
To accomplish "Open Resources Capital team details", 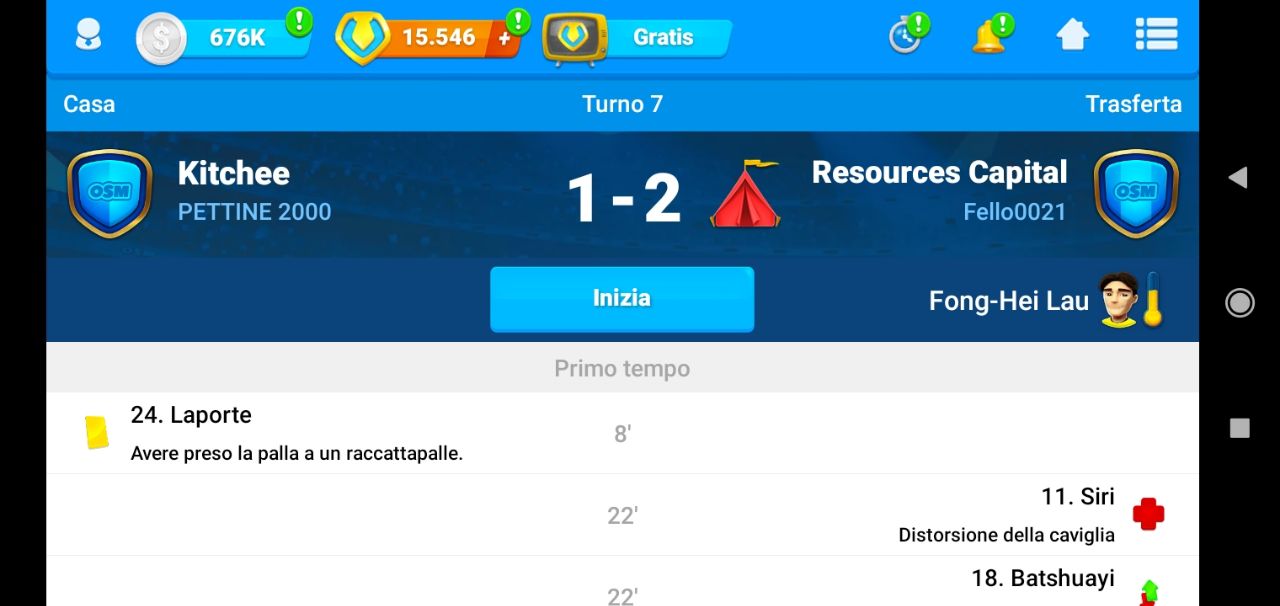I will pos(939,173).
